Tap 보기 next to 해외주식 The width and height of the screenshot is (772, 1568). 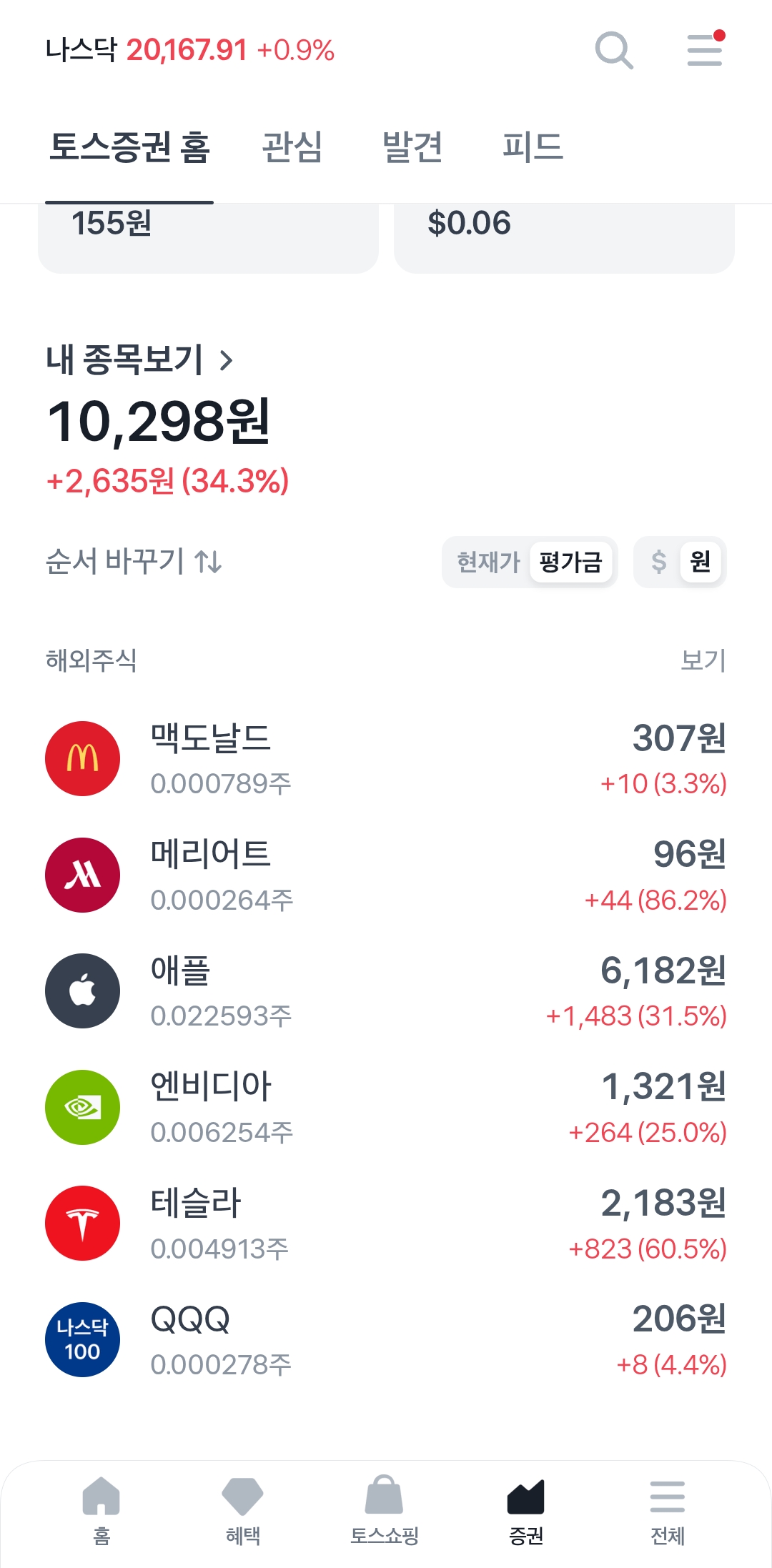pyautogui.click(x=703, y=660)
